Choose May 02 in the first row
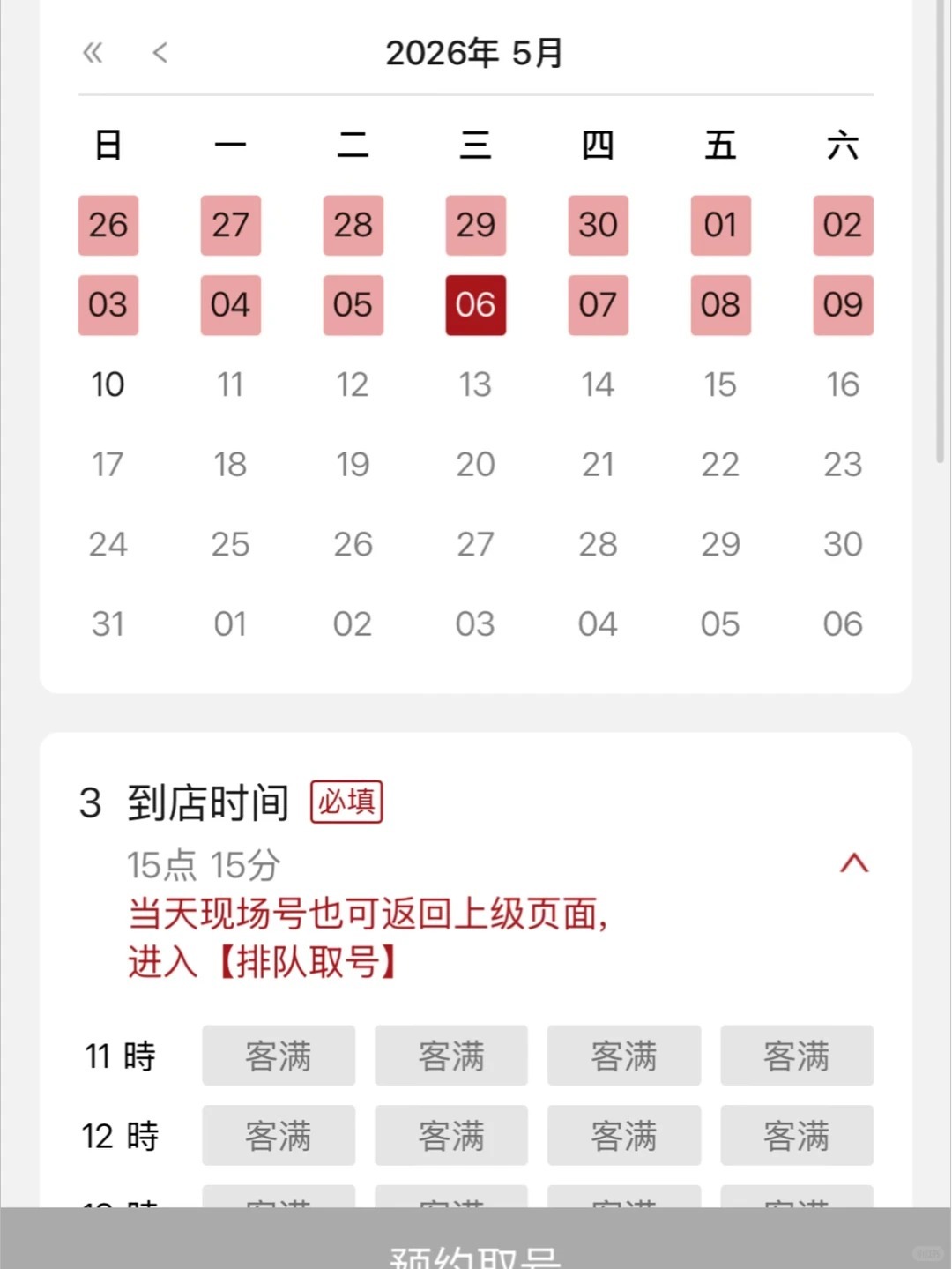Image resolution: width=952 pixels, height=1269 pixels. coord(843,225)
